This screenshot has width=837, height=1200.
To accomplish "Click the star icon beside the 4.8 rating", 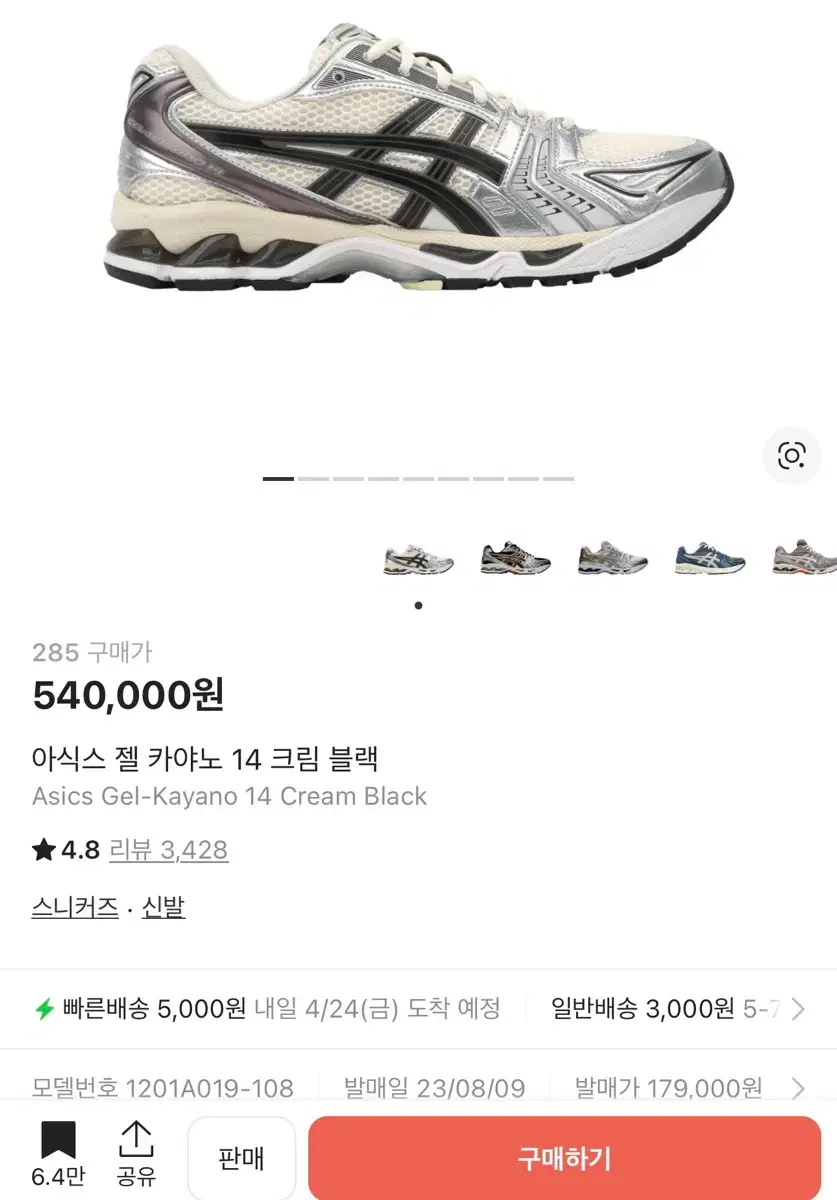I will pos(42,849).
